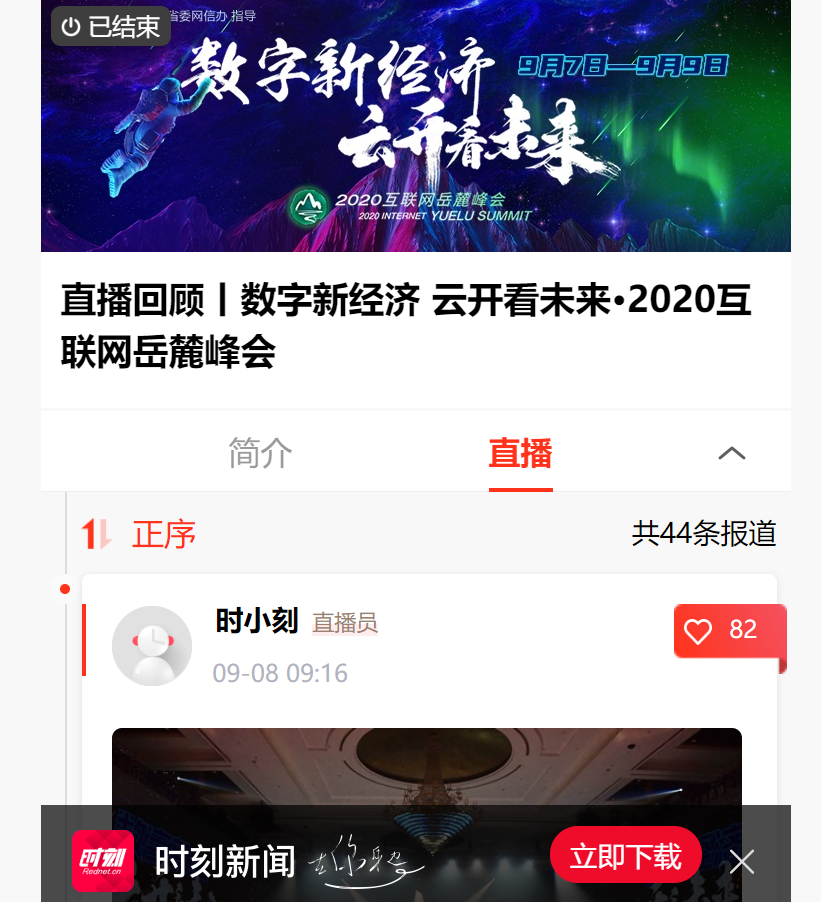Select the 直播 tab
This screenshot has width=821, height=902.
[520, 453]
